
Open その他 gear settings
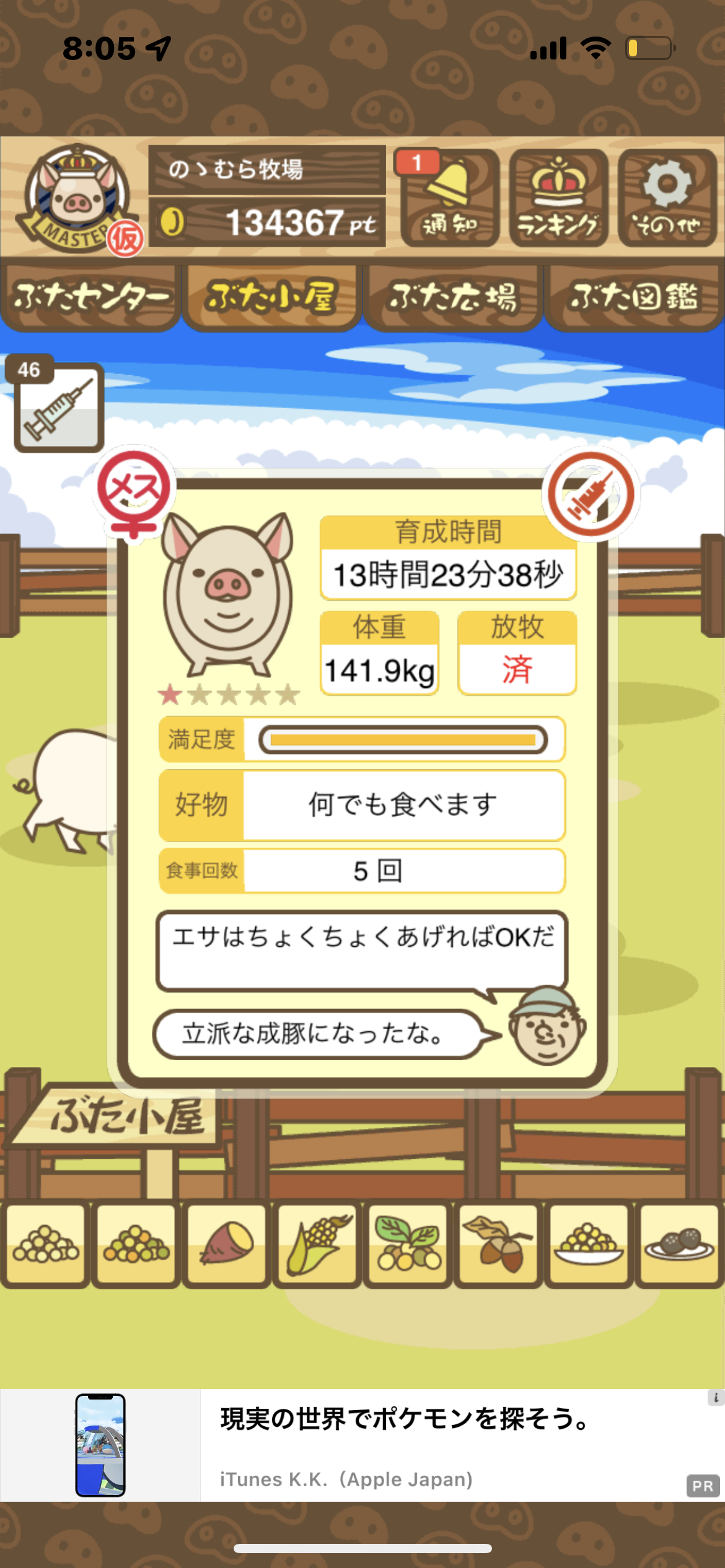tap(667, 198)
